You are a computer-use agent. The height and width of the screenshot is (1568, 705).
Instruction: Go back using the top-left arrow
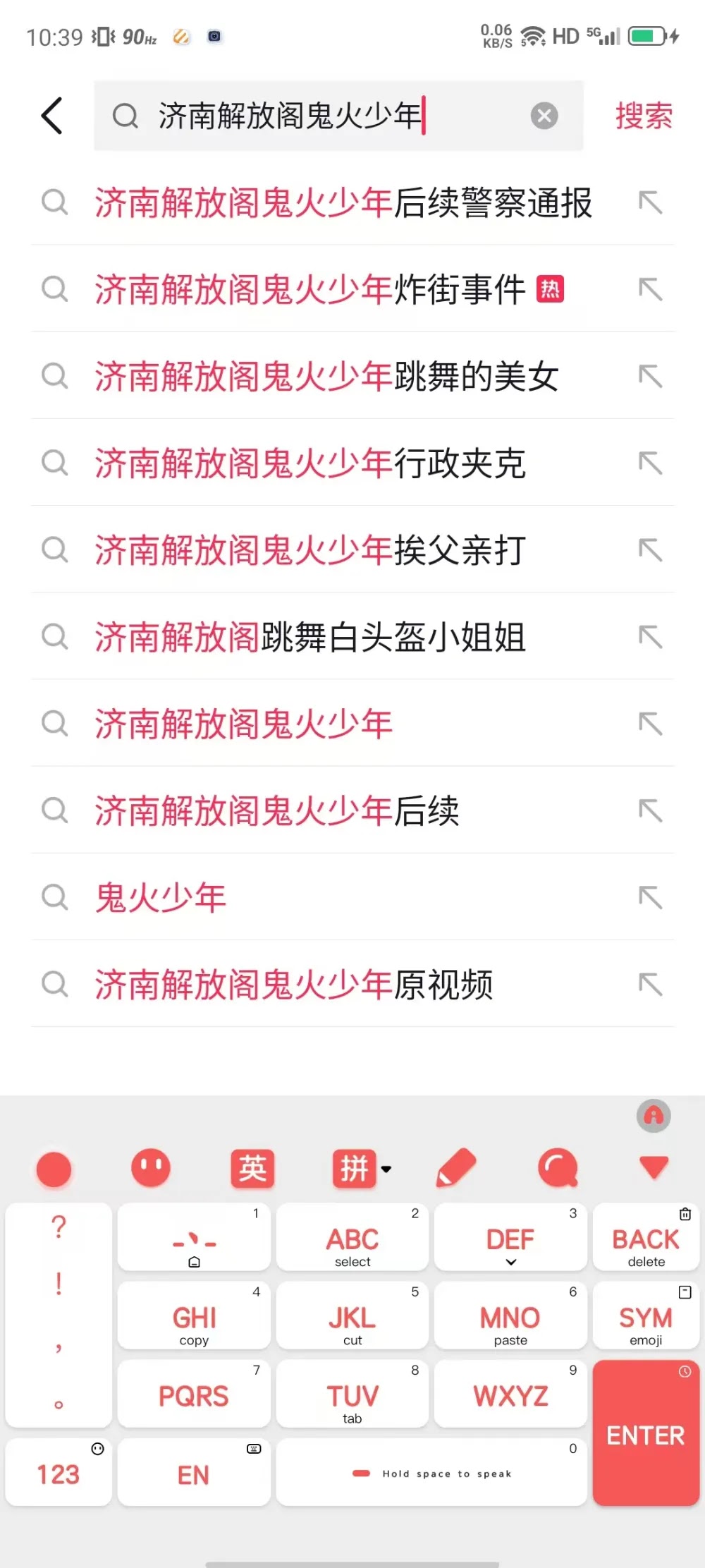(52, 116)
